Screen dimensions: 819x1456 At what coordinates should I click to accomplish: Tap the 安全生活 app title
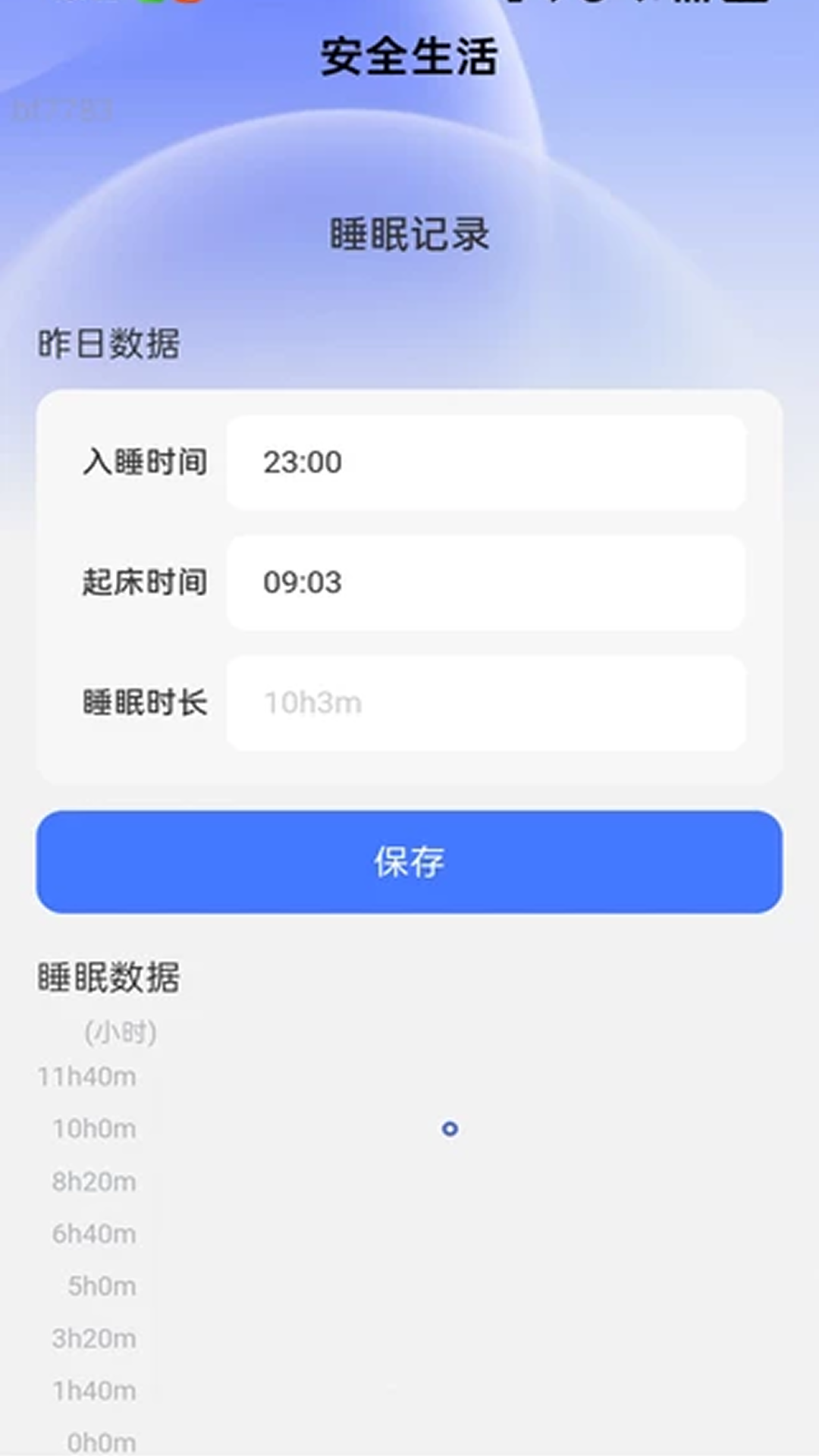tap(409, 61)
